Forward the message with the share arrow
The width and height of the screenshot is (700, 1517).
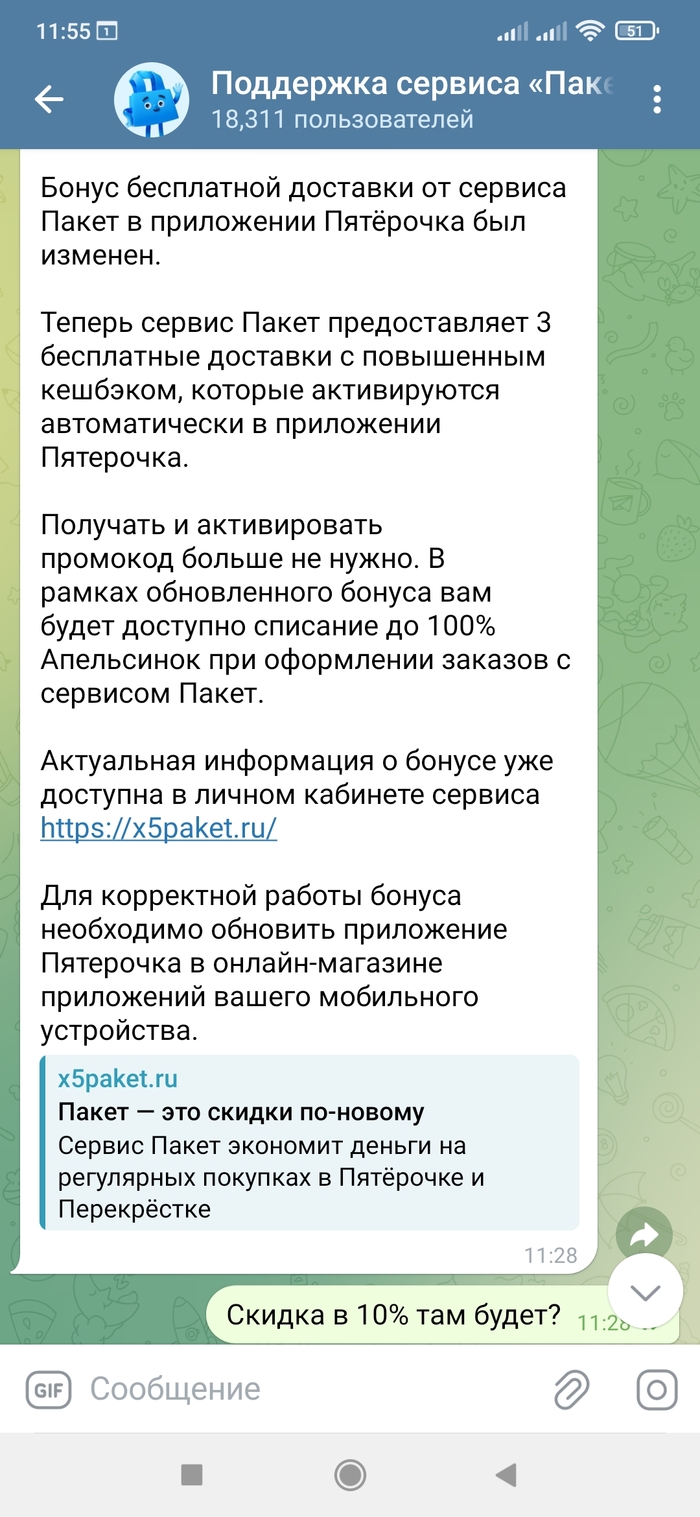coord(644,1236)
